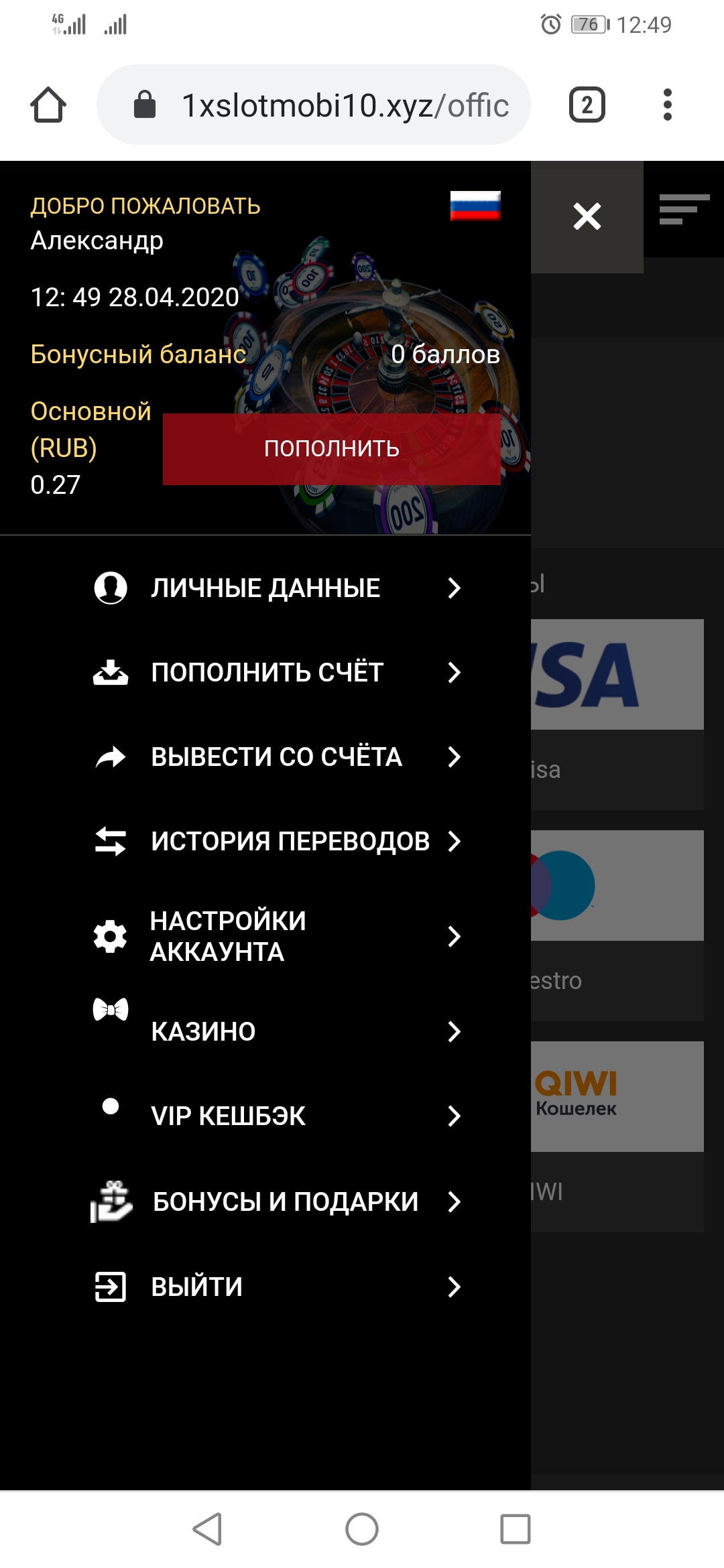The width and height of the screenshot is (724, 1568).
Task: Select the person icon next to ЛИЧНЫЕ ДАННЫЕ
Action: coord(109,588)
